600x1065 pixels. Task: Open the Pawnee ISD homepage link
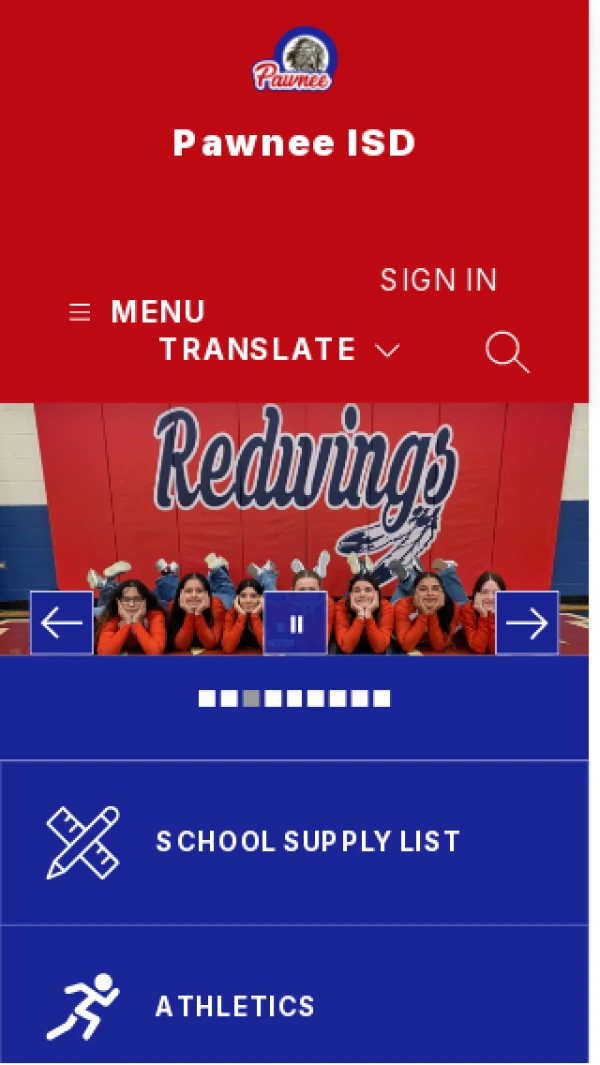294,143
